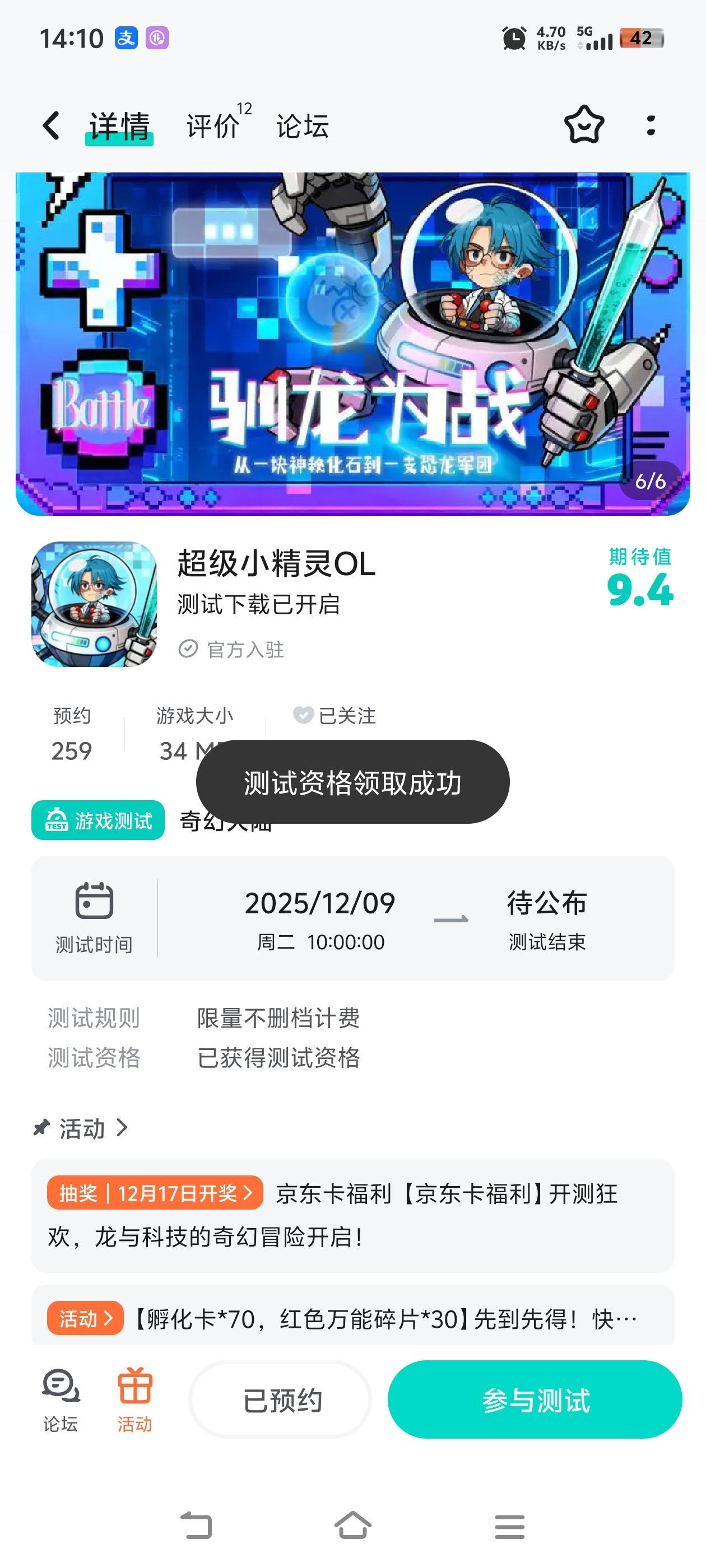706x1568 pixels.
Task: Switch to the 论坛 top tab
Action: point(302,126)
